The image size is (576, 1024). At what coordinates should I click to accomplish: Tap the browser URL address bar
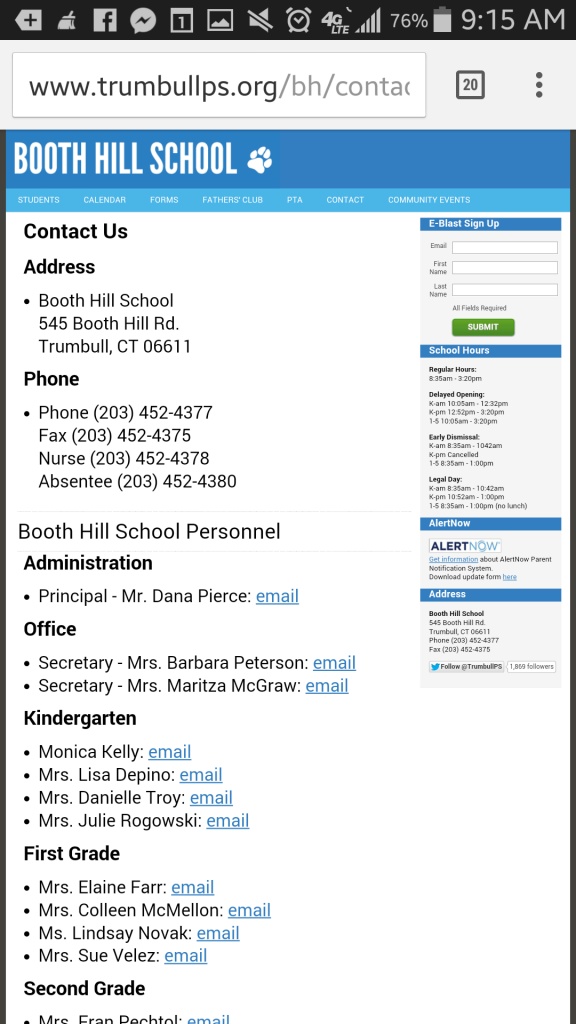pos(219,85)
